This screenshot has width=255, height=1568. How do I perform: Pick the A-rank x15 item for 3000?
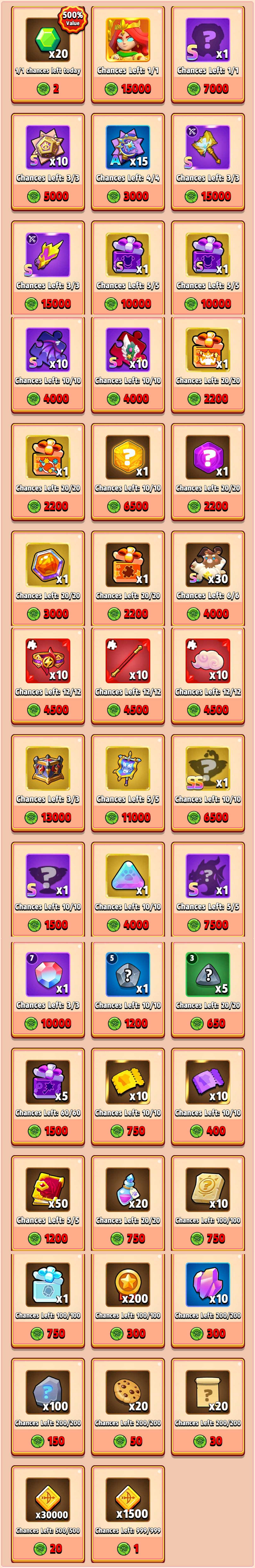[128, 162]
